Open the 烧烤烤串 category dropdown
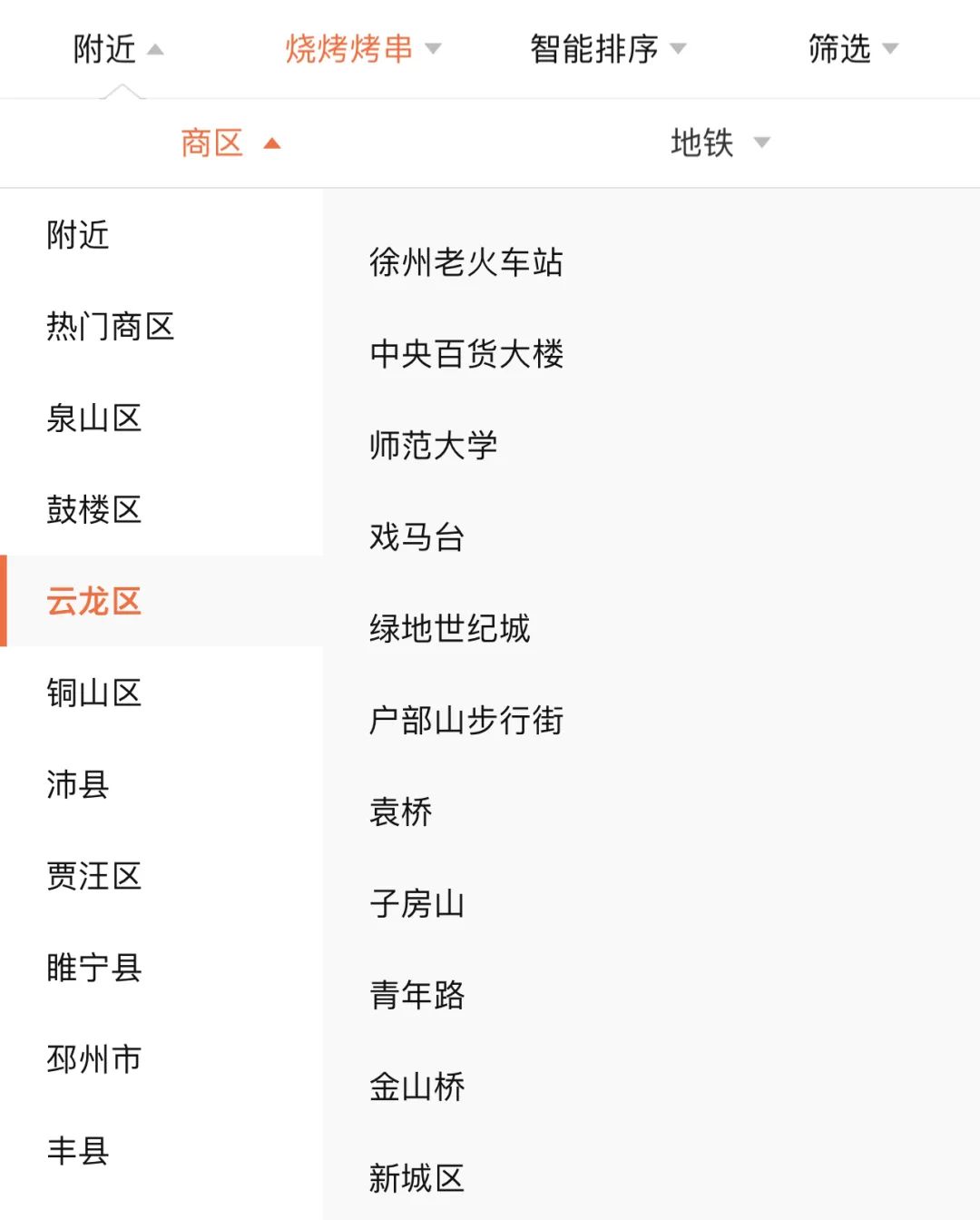The width and height of the screenshot is (980, 1220). pos(362,49)
